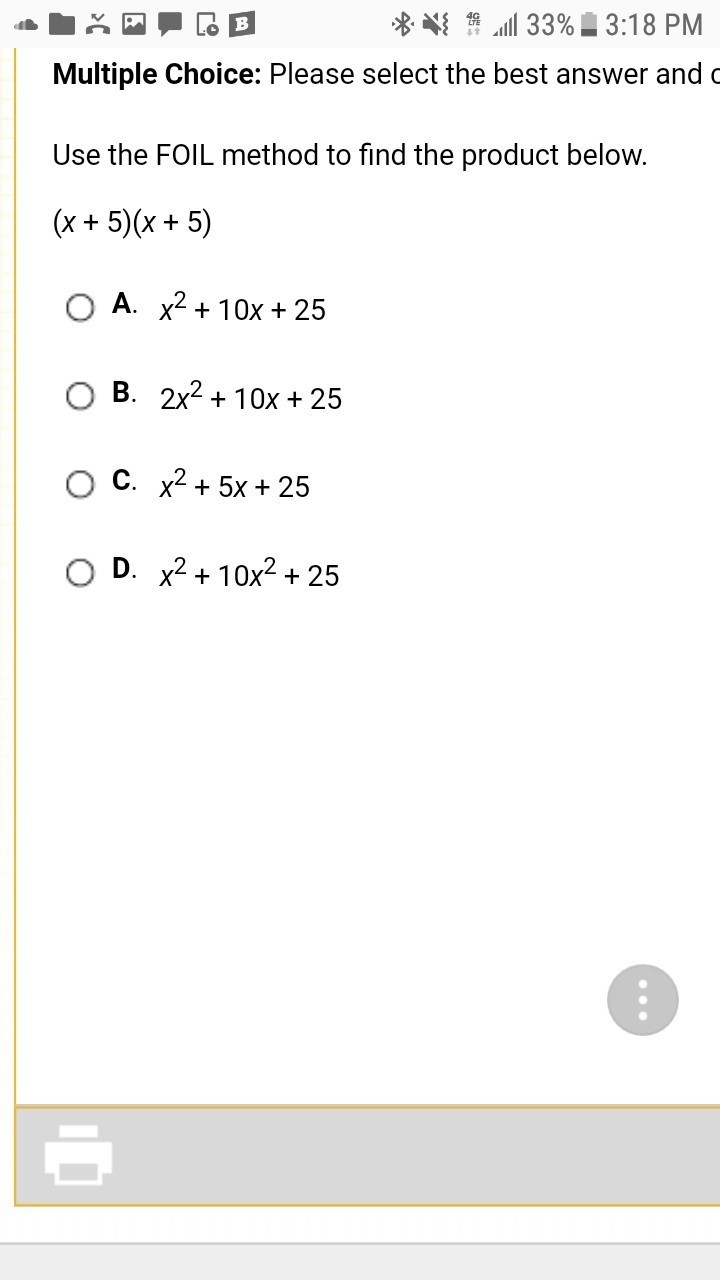Viewport: 720px width, 1280px height.
Task: Choose option B: 2x² + 10x + 25
Action: tap(81, 396)
